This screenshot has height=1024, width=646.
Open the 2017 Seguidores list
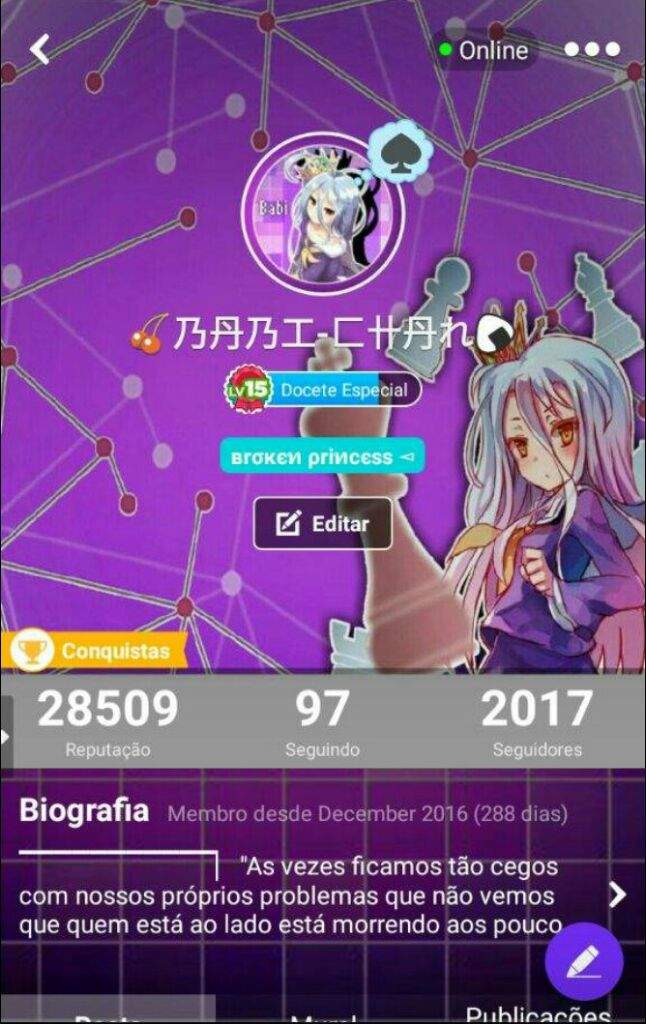point(536,721)
